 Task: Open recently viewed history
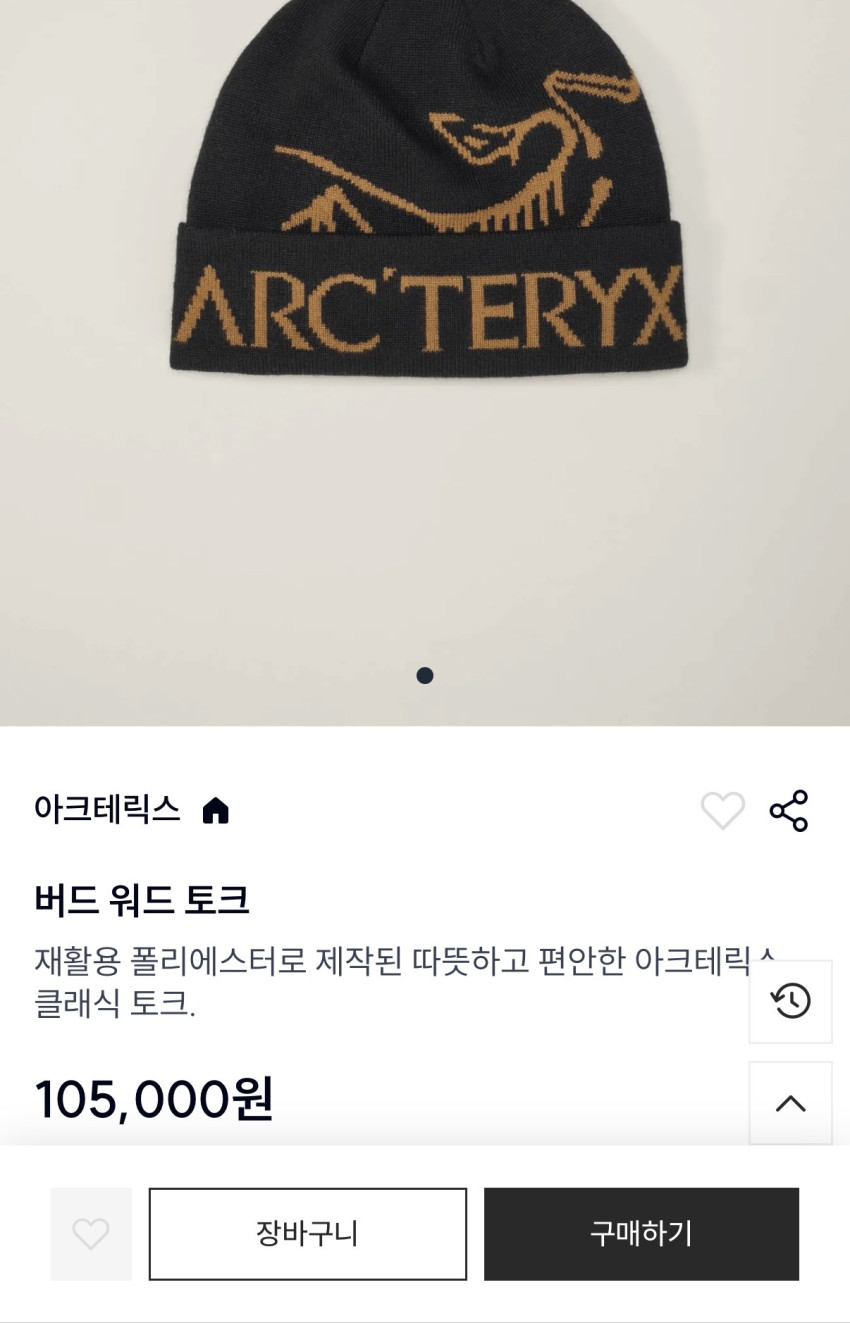(791, 1001)
